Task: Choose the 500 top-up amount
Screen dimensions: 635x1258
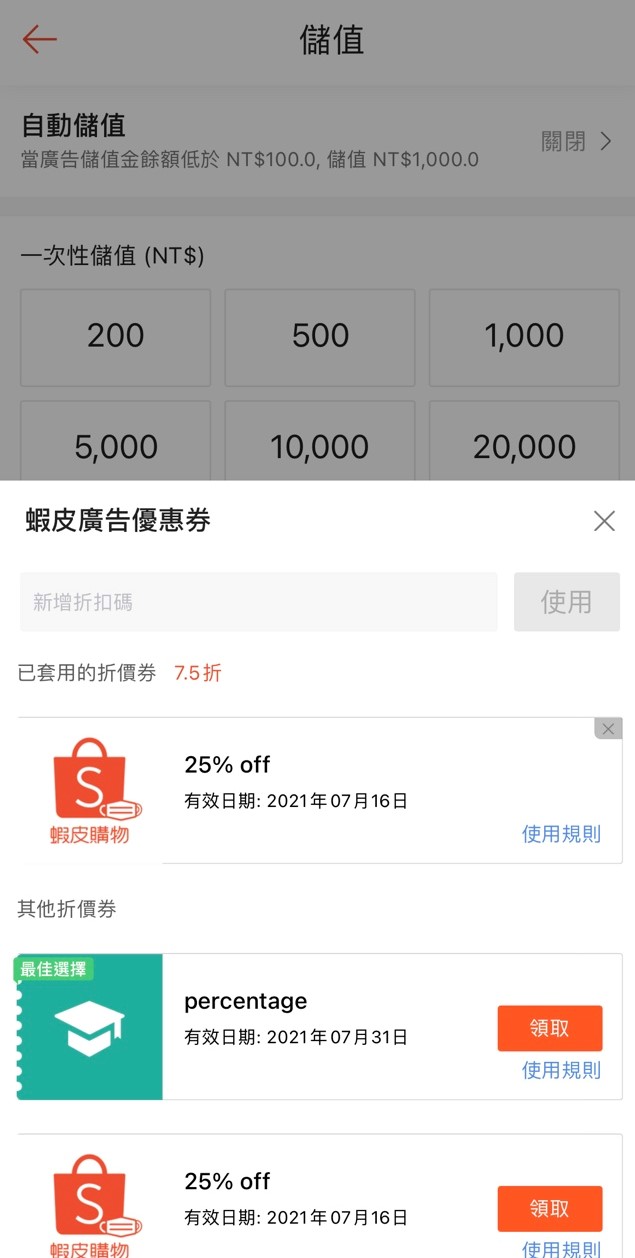Action: (320, 337)
